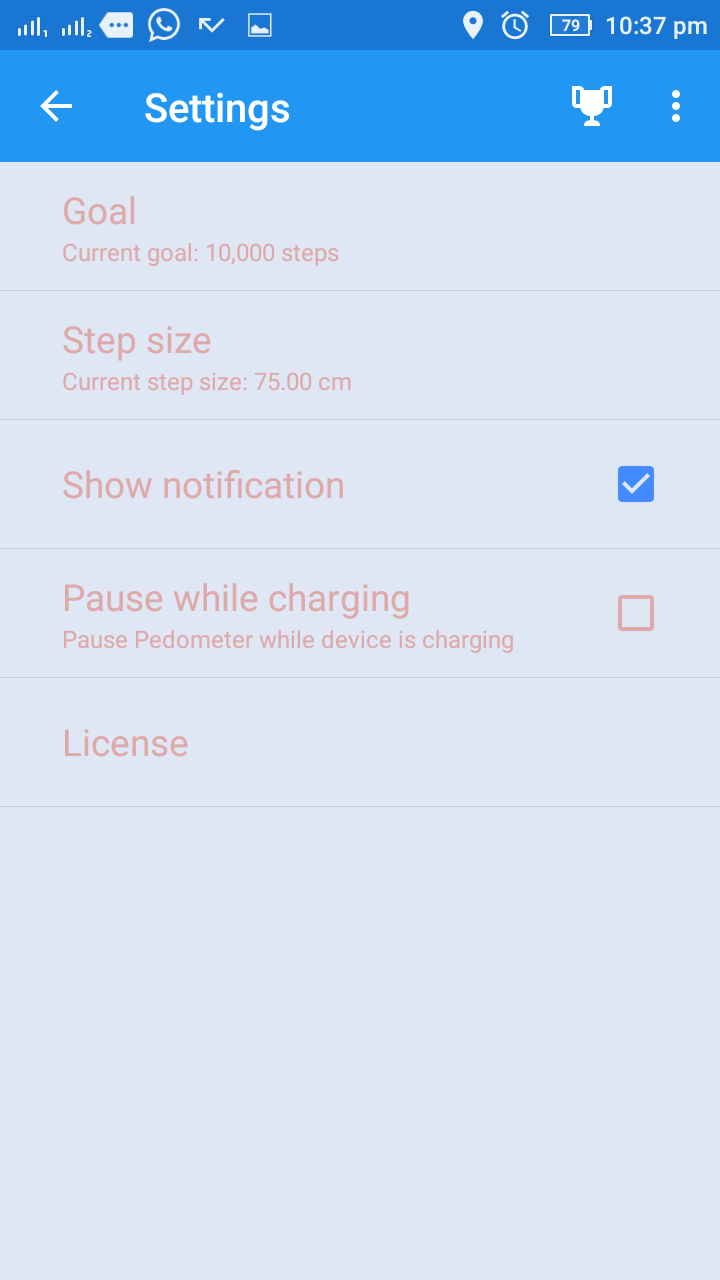
Task: Open the Step size setting
Action: point(360,356)
